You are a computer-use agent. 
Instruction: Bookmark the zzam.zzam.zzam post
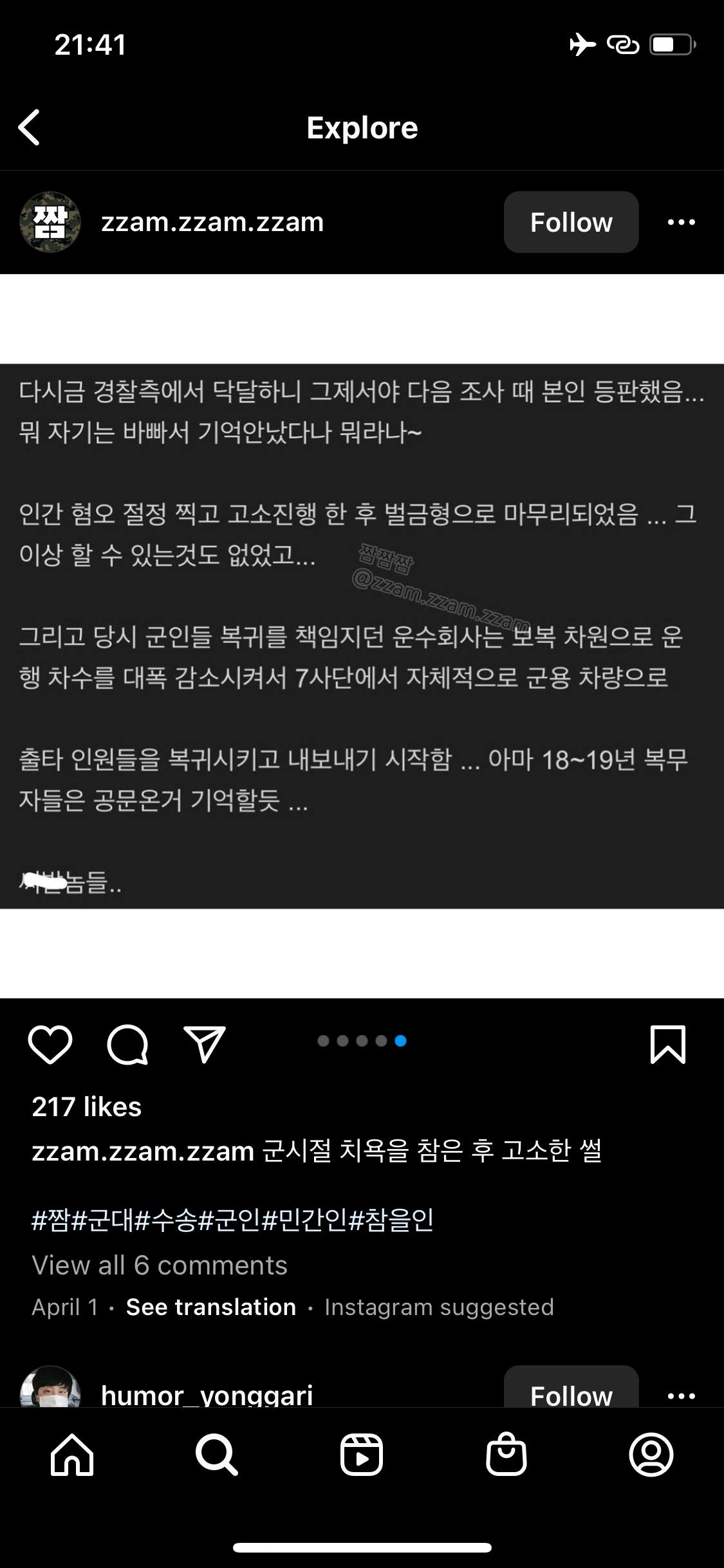click(667, 1044)
